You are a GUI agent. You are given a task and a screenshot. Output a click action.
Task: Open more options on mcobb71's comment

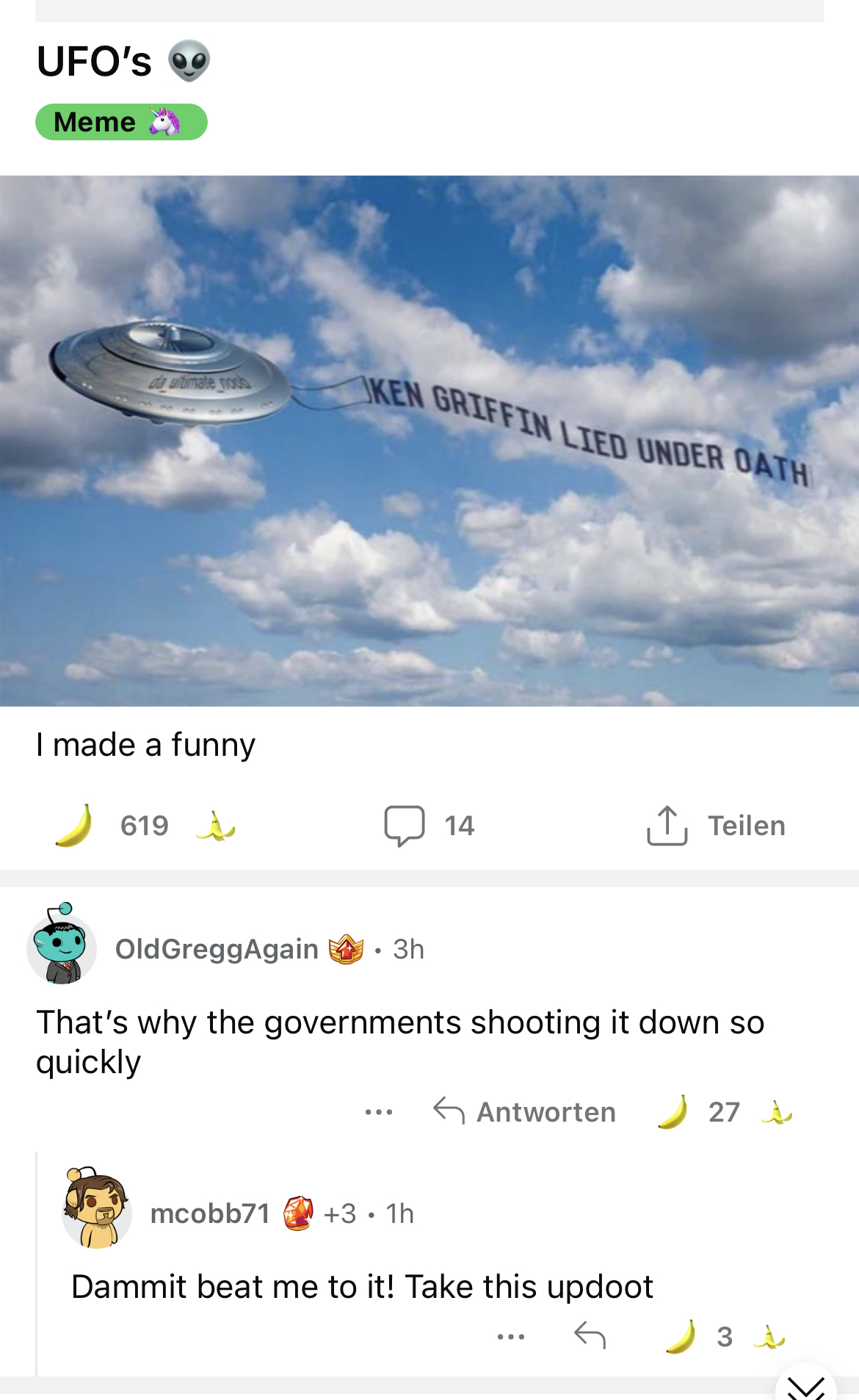[x=511, y=1337]
